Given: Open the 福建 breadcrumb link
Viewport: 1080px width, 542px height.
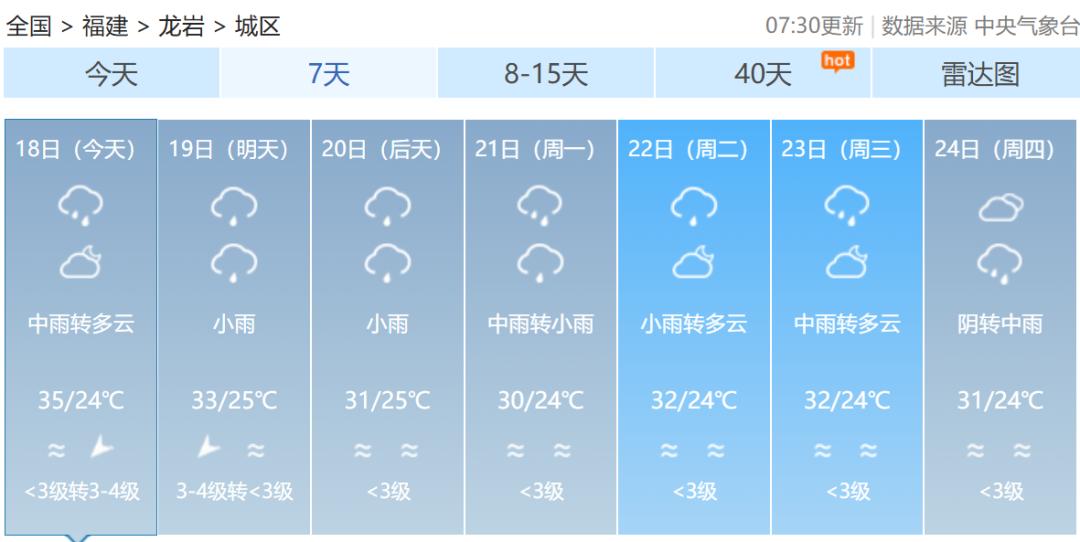Looking at the screenshot, I should 104,26.
